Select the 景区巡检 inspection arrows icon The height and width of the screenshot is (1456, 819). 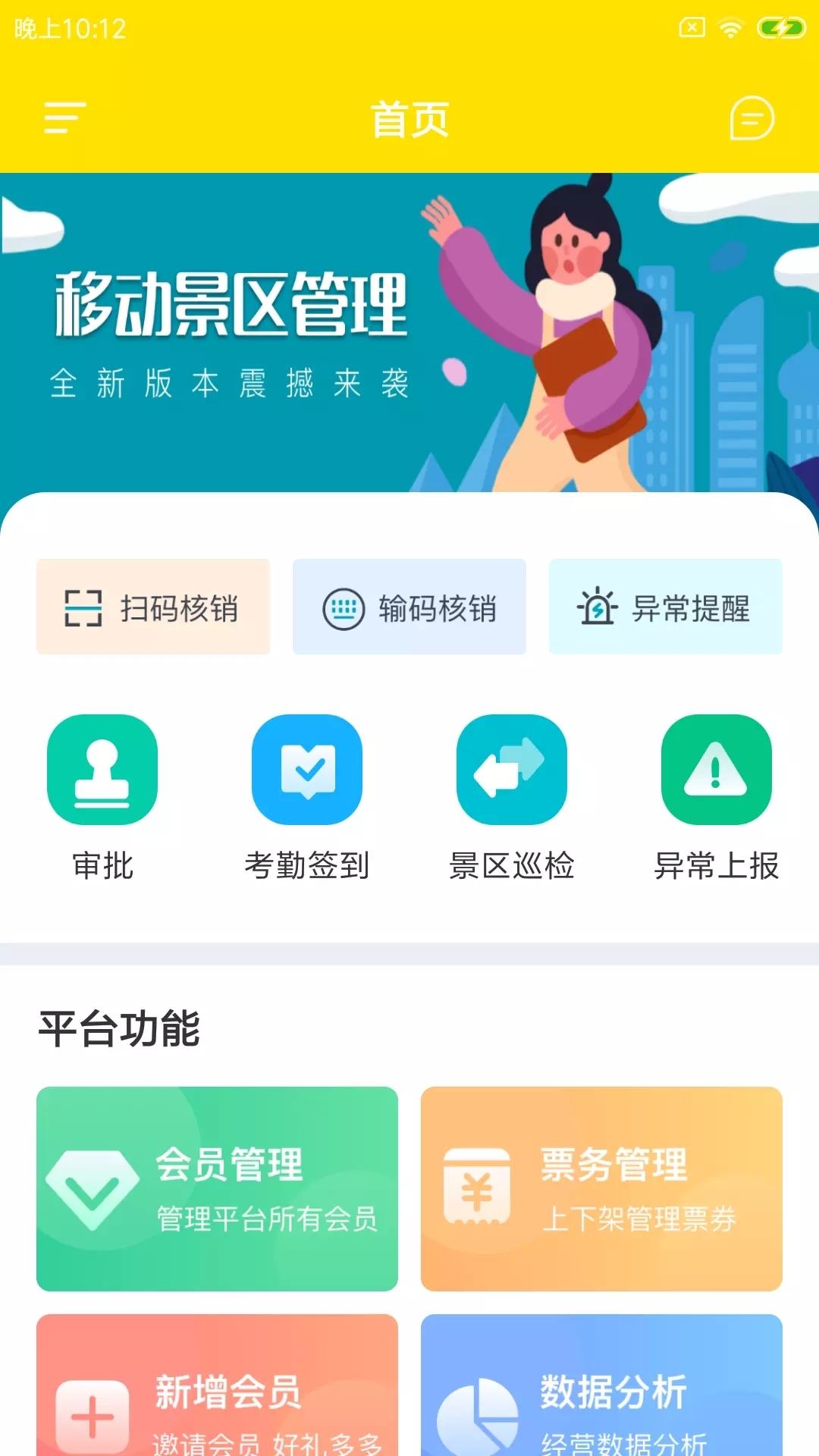coord(510,770)
